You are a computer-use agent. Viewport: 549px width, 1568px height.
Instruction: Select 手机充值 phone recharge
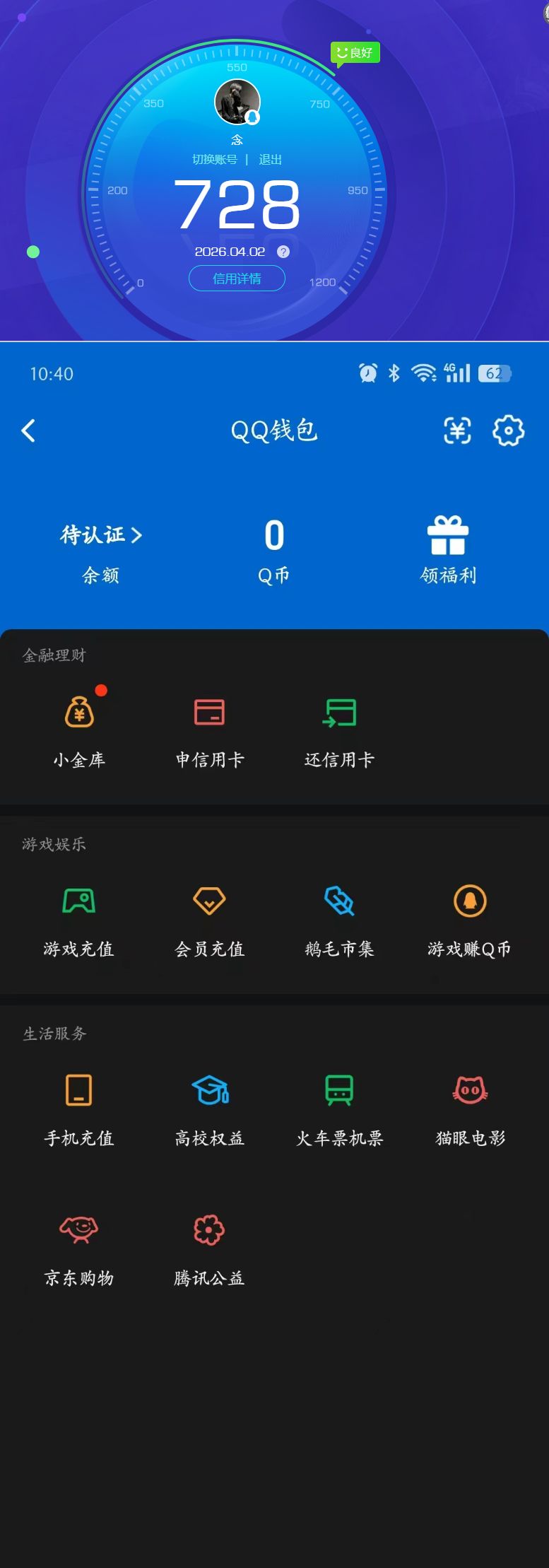pyautogui.click(x=79, y=1108)
